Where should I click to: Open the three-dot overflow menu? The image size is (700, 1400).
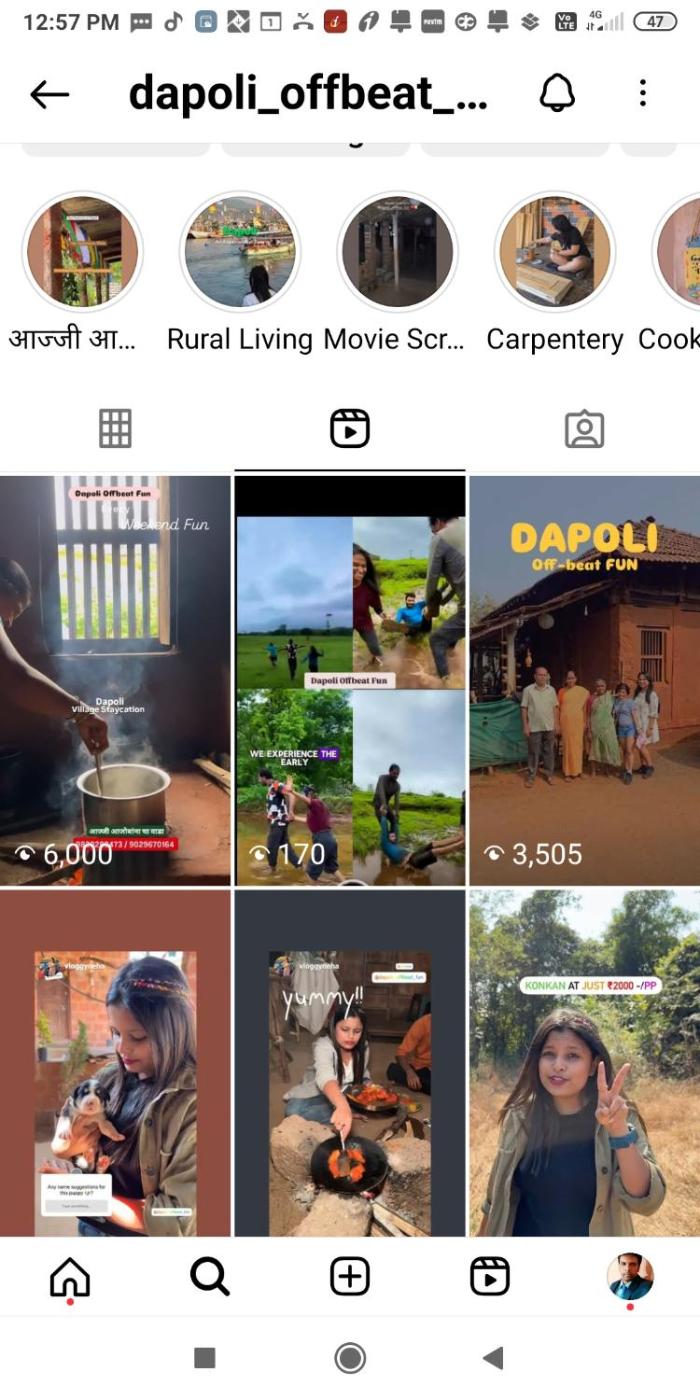click(643, 94)
